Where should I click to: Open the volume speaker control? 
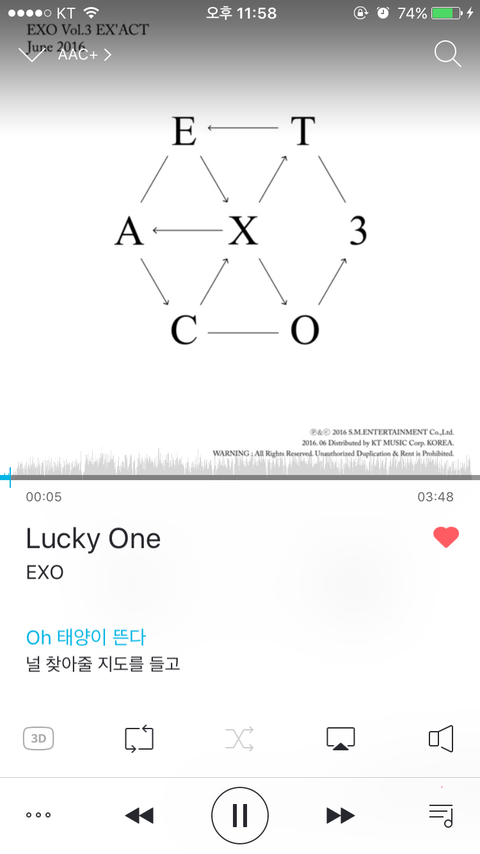pos(441,739)
